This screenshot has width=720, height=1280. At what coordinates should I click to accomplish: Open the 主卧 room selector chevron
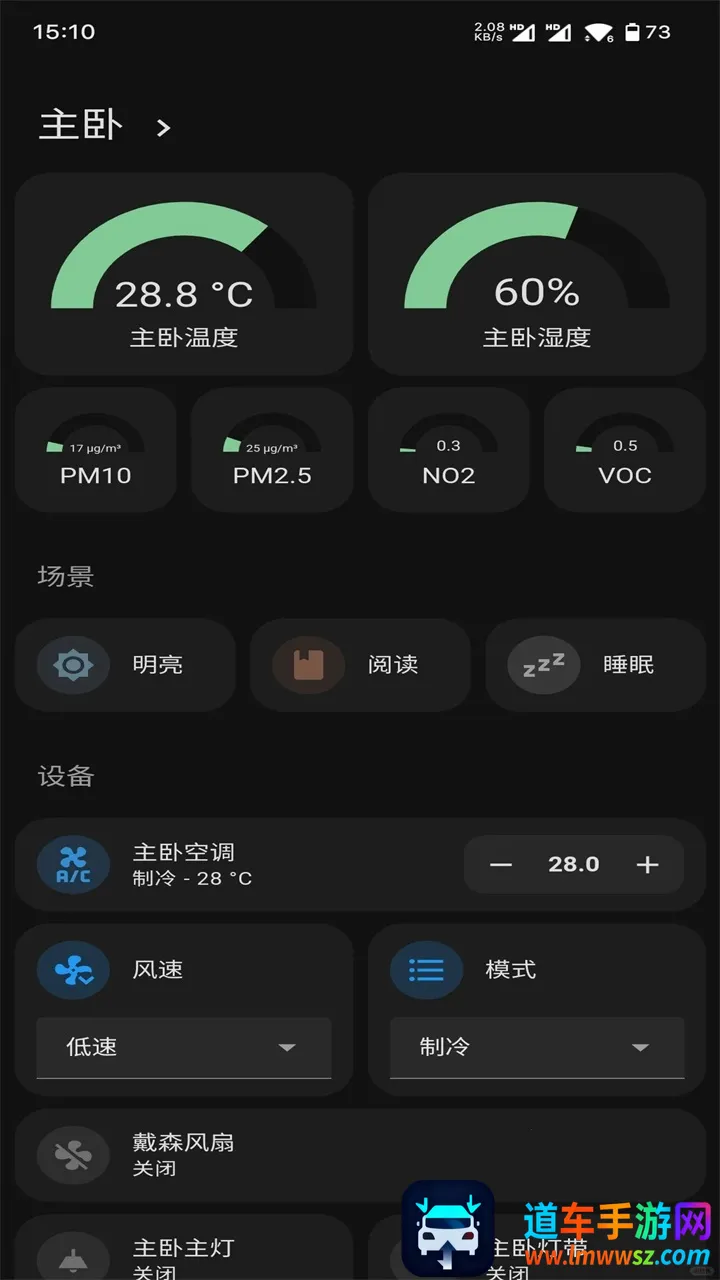164,127
